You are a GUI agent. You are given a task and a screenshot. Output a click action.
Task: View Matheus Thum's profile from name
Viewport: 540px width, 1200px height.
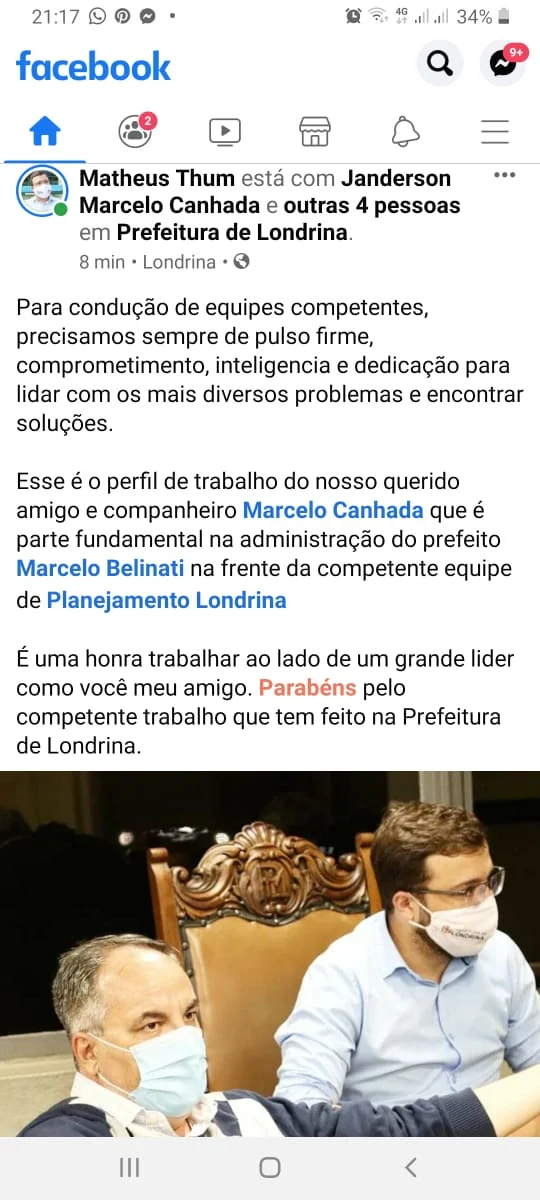pyautogui.click(x=157, y=179)
